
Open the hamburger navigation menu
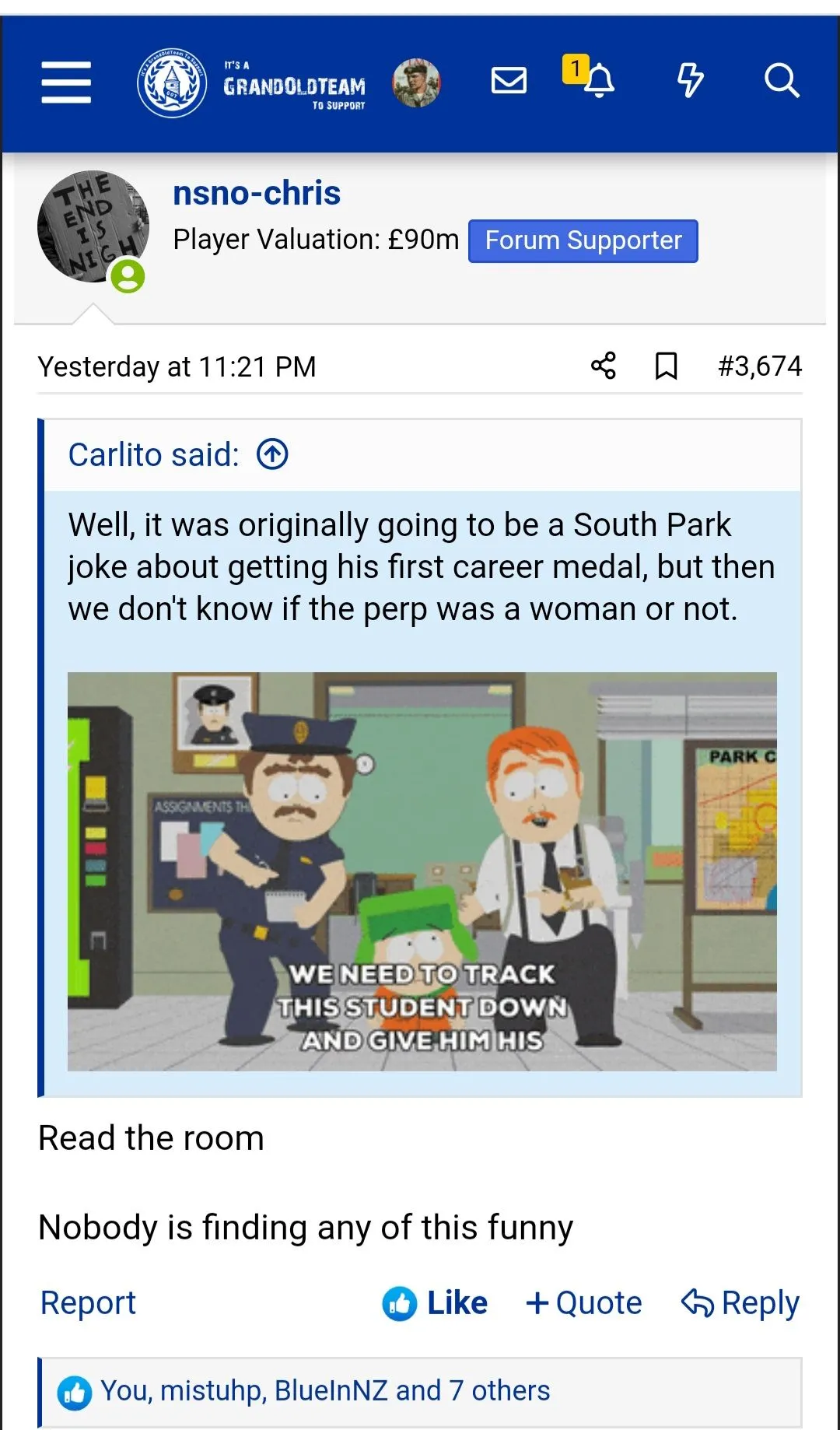66,82
